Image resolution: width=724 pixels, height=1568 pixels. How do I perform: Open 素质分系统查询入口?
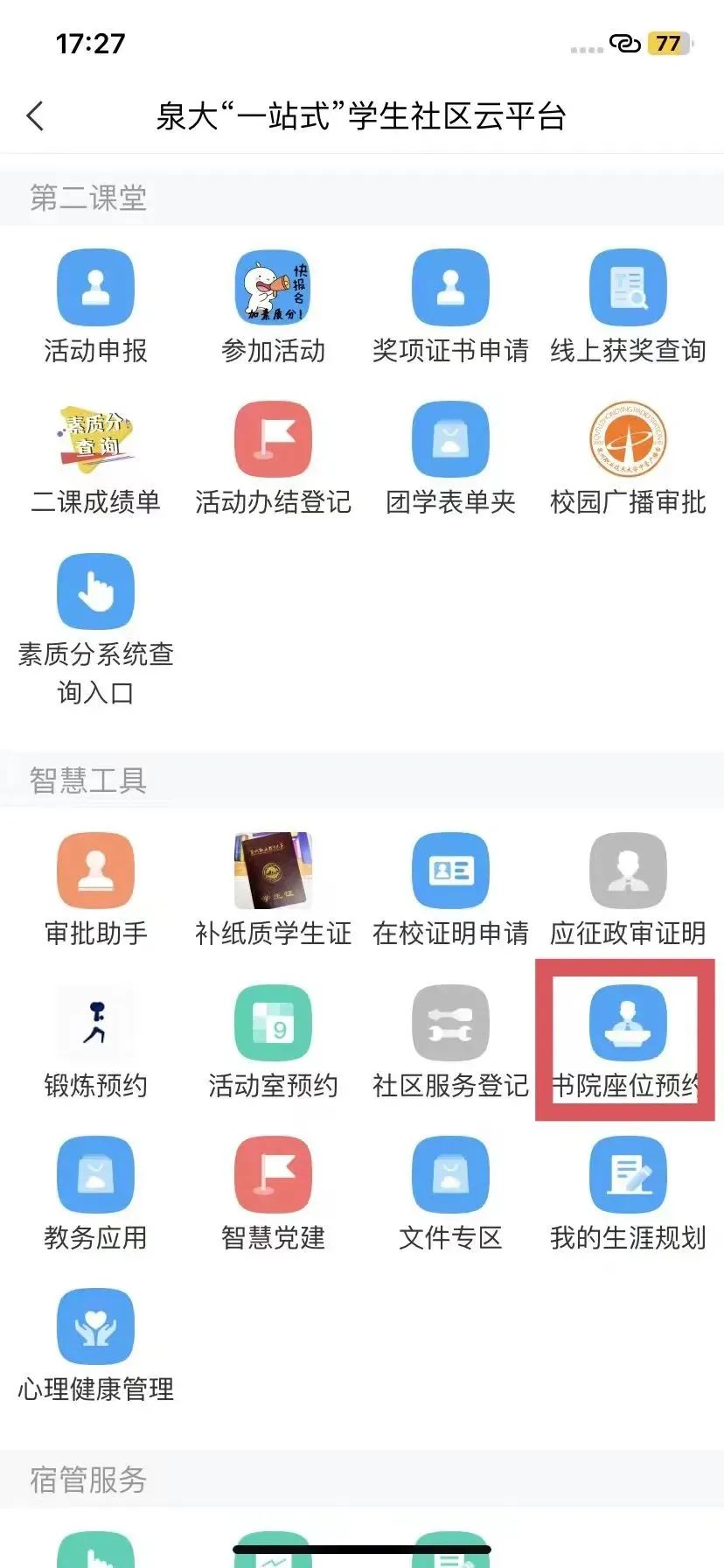[x=95, y=591]
